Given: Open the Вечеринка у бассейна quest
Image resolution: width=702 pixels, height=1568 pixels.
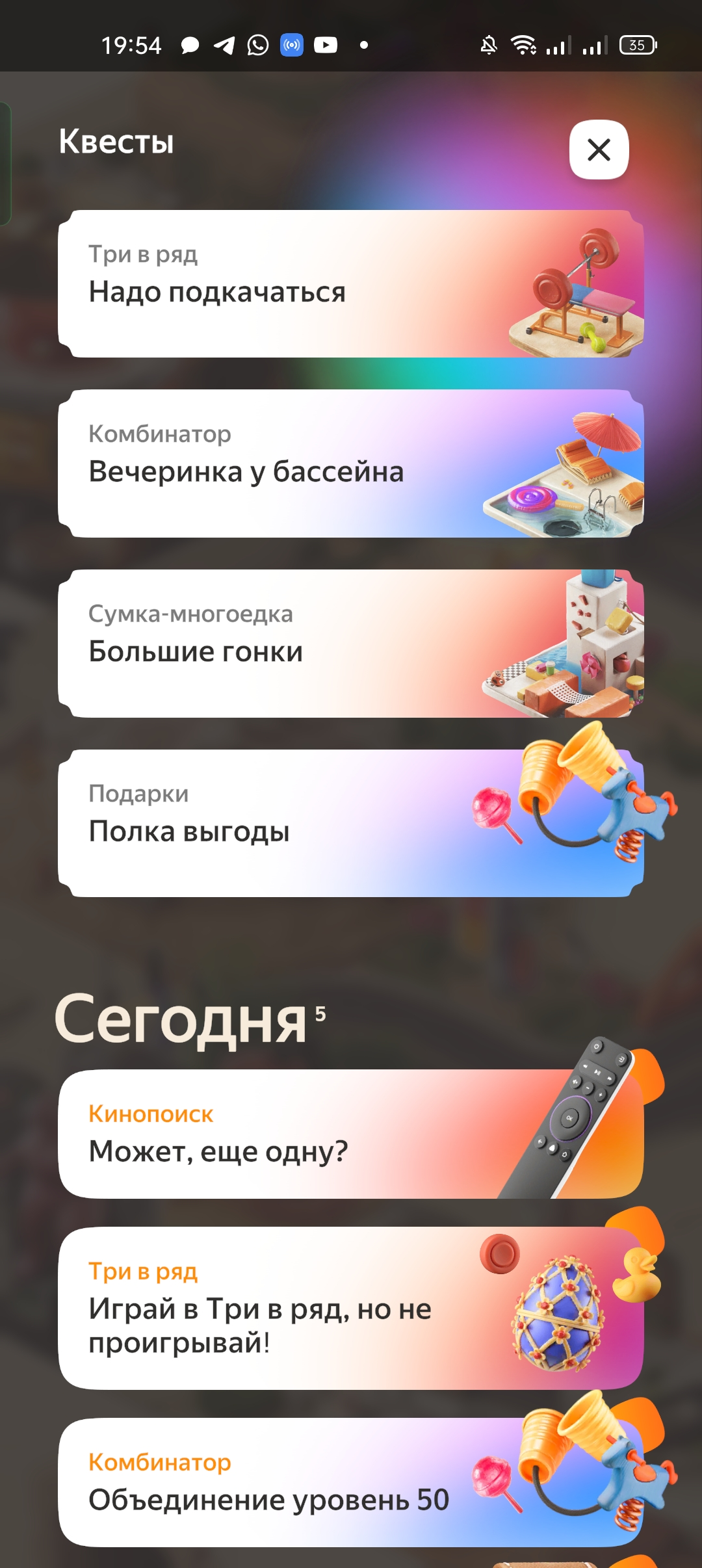Looking at the screenshot, I should 351,464.
